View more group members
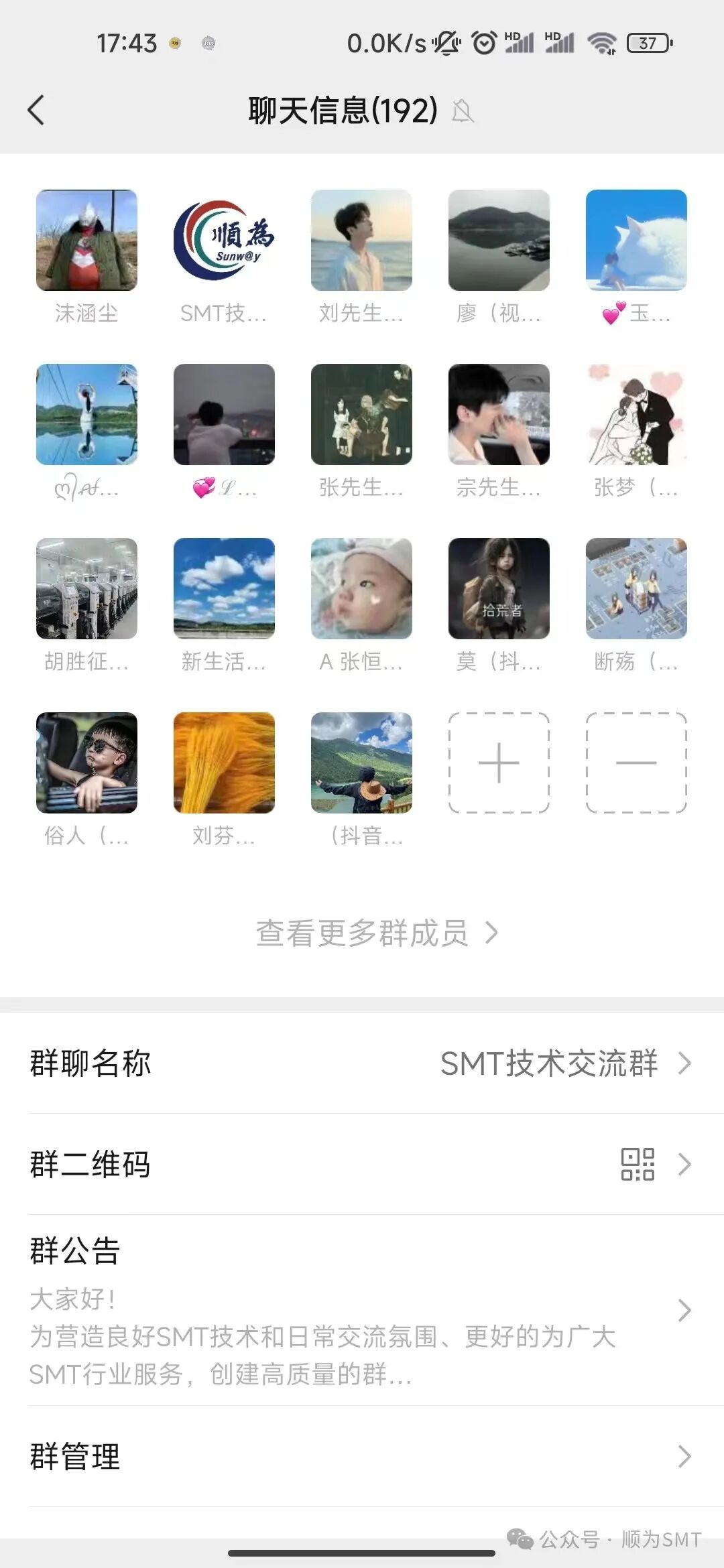This screenshot has height=1568, width=724. [x=377, y=933]
